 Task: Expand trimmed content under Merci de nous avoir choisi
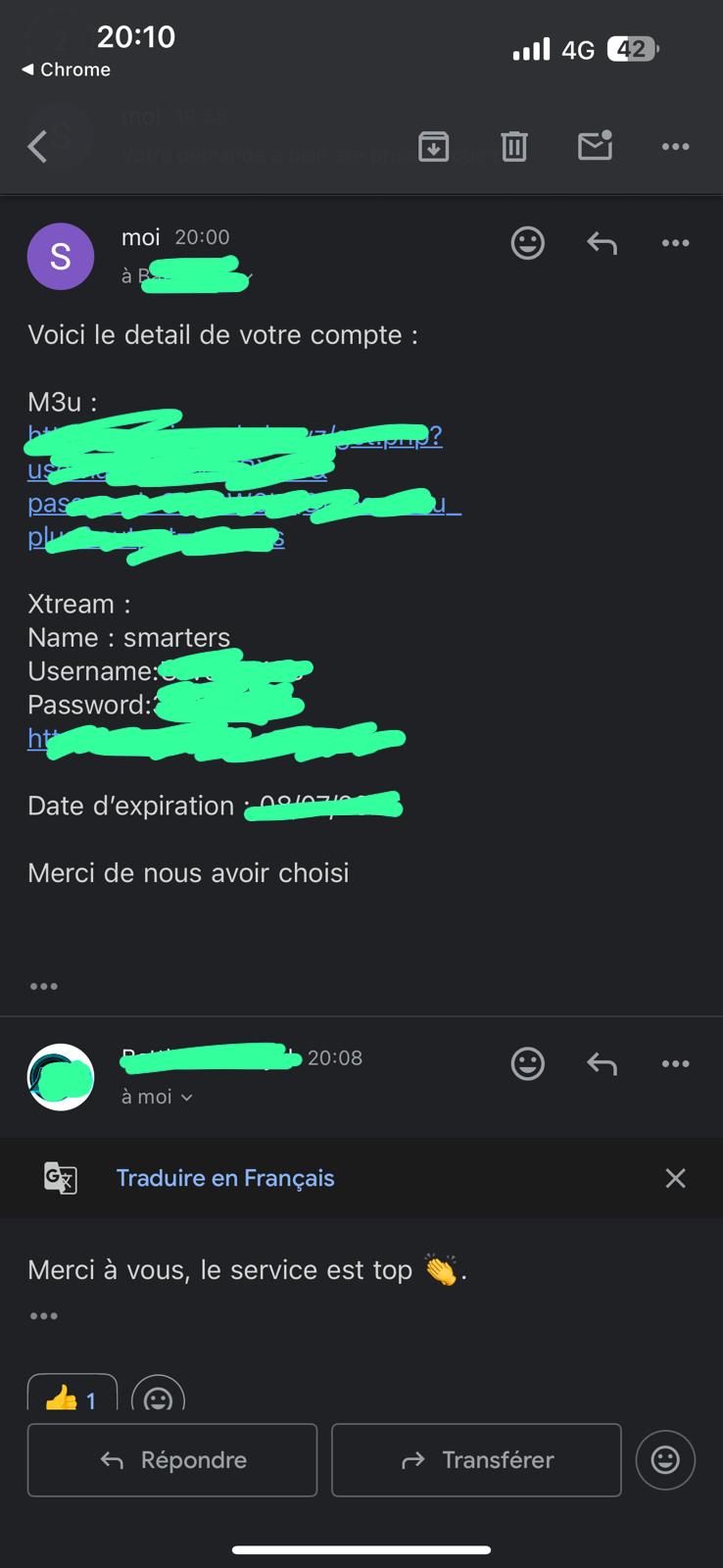(44, 986)
